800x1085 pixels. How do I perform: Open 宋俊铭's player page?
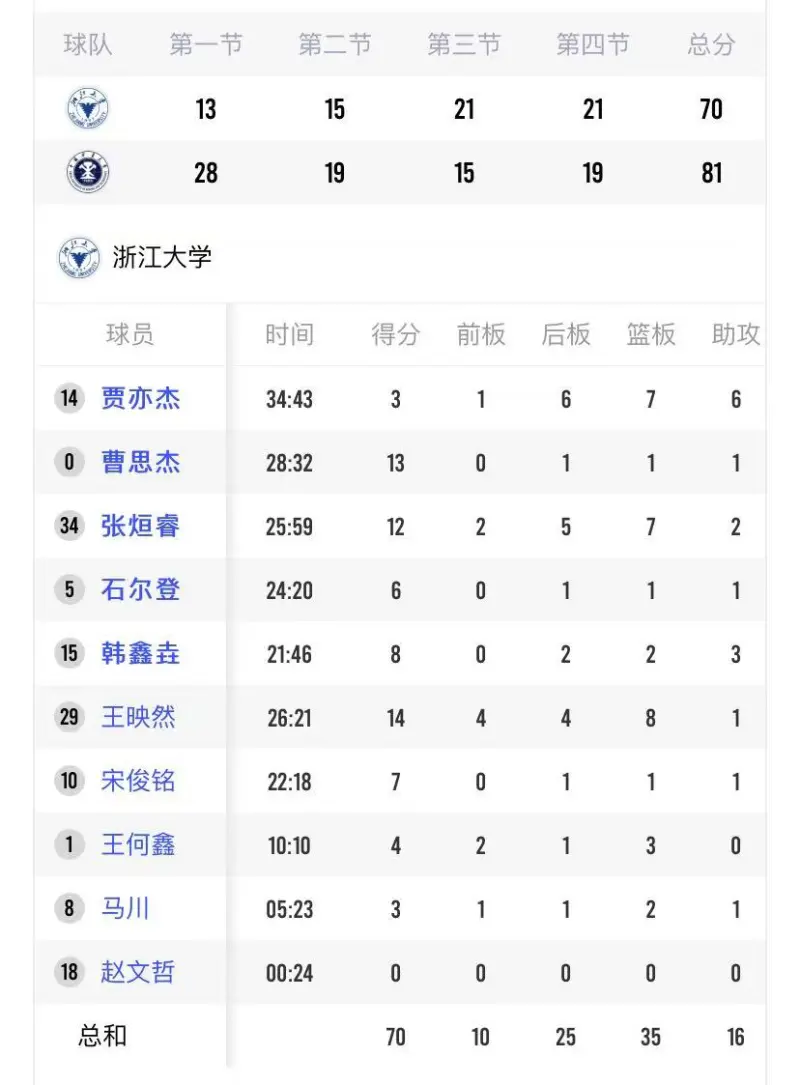138,781
